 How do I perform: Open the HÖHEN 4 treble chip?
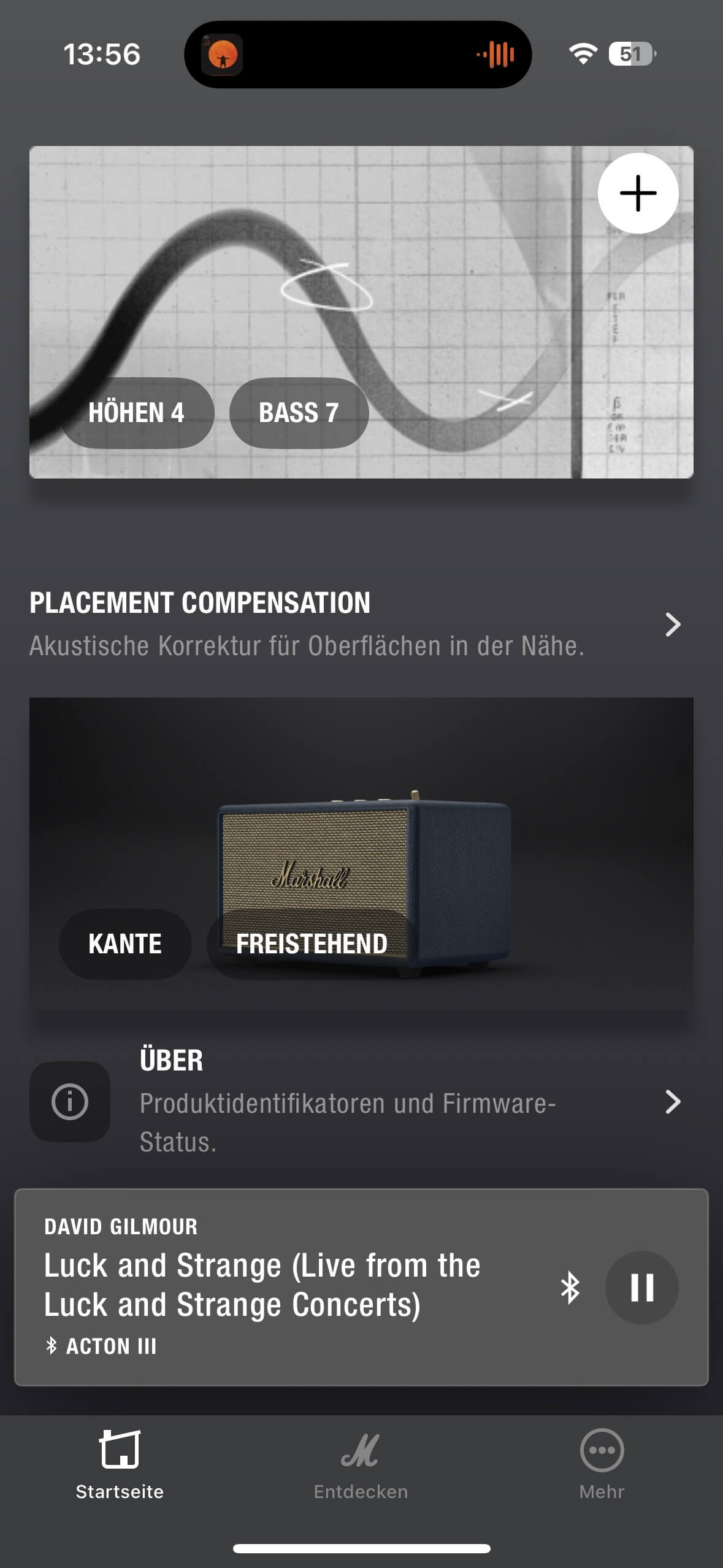tap(137, 413)
